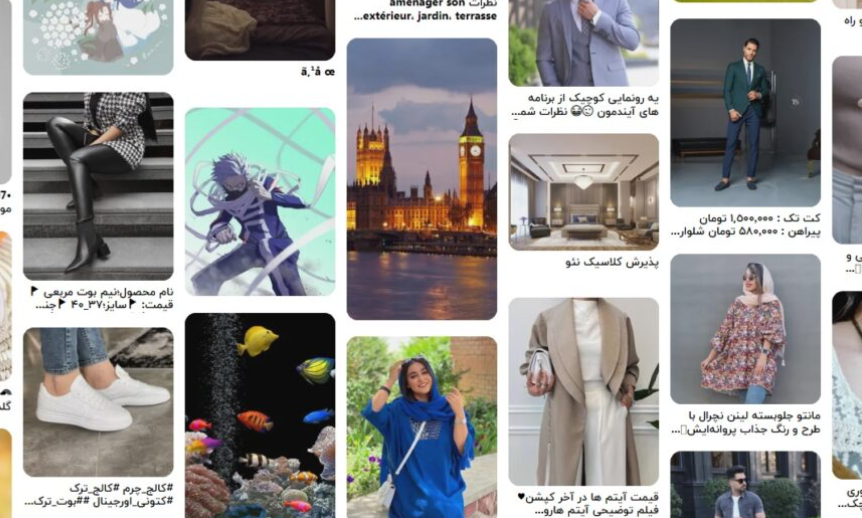Viewport: 862px width, 518px height.
Task: Open the colorful aquarium fish pin
Action: pos(260,414)
